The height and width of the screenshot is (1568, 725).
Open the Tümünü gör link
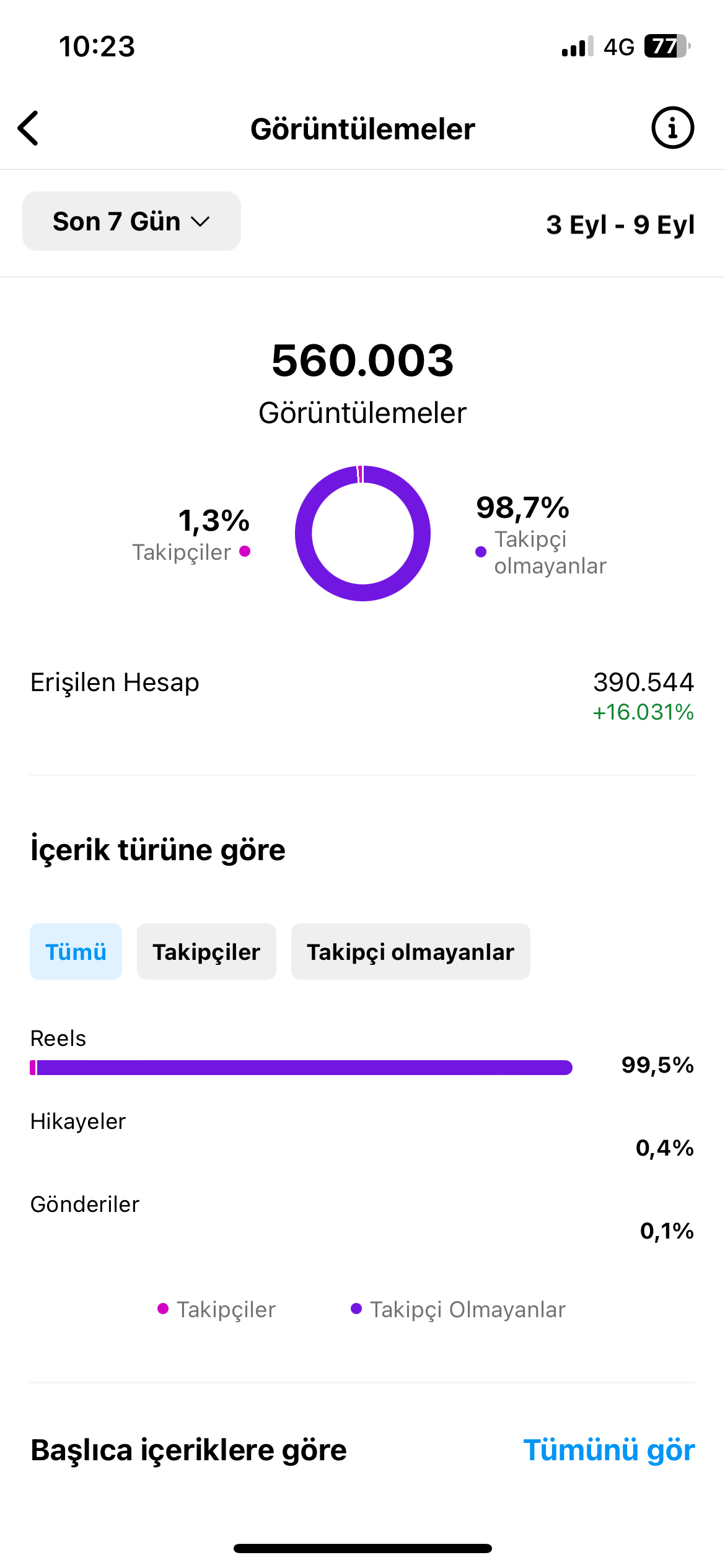coord(609,1450)
